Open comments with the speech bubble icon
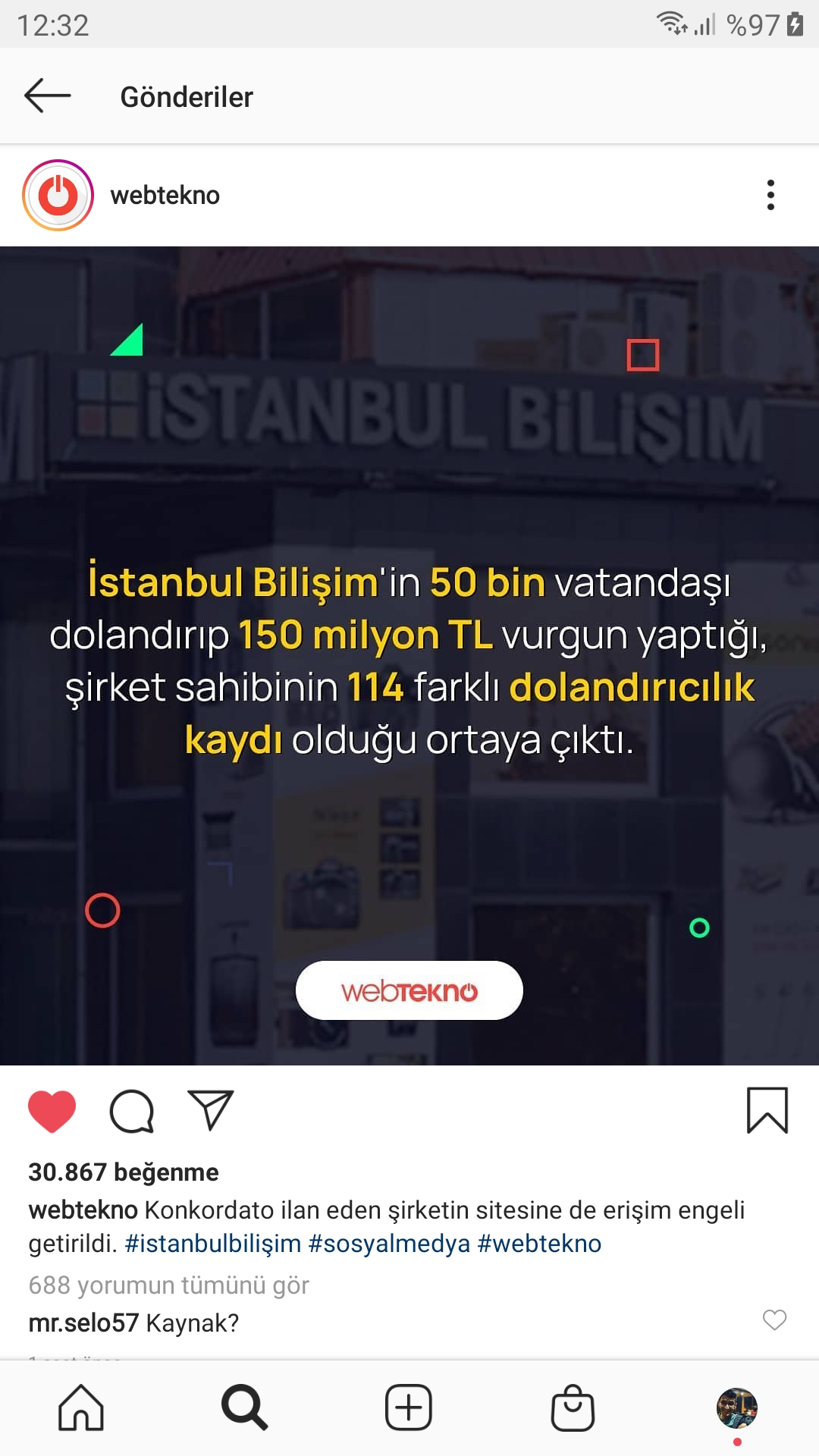Viewport: 819px width, 1456px height. pos(132,1111)
